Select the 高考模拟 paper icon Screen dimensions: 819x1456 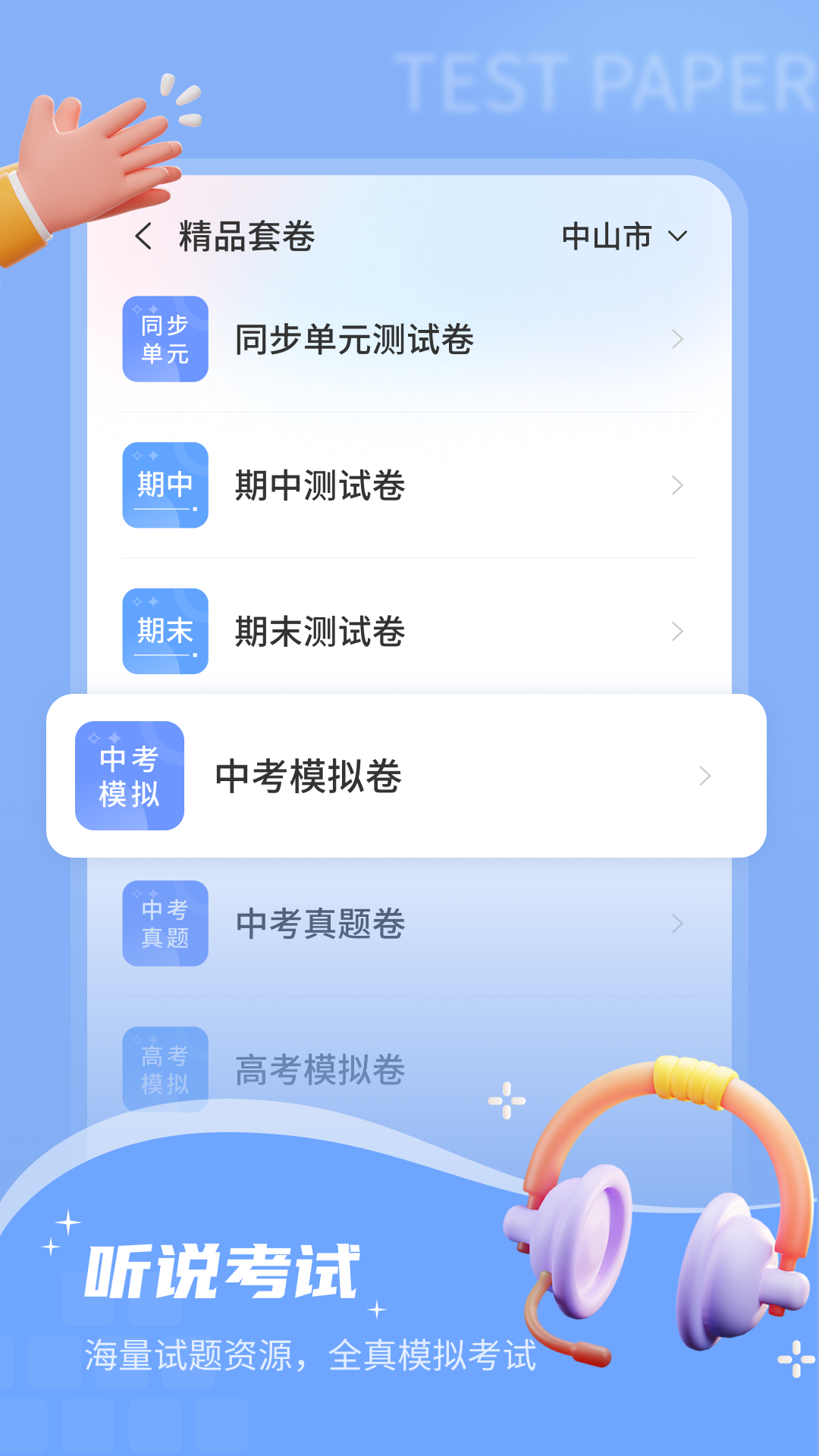[165, 1068]
